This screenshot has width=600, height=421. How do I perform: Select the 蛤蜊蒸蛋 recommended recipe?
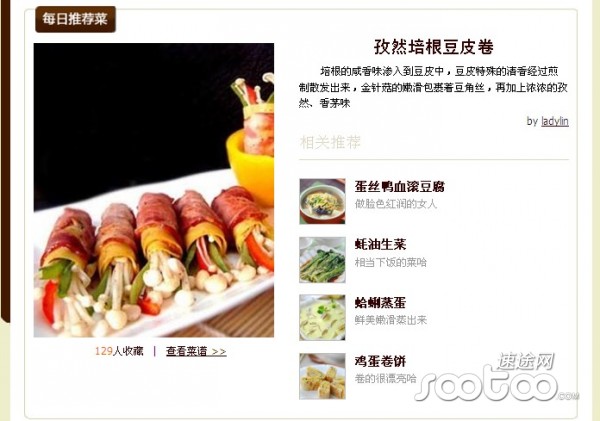381,302
